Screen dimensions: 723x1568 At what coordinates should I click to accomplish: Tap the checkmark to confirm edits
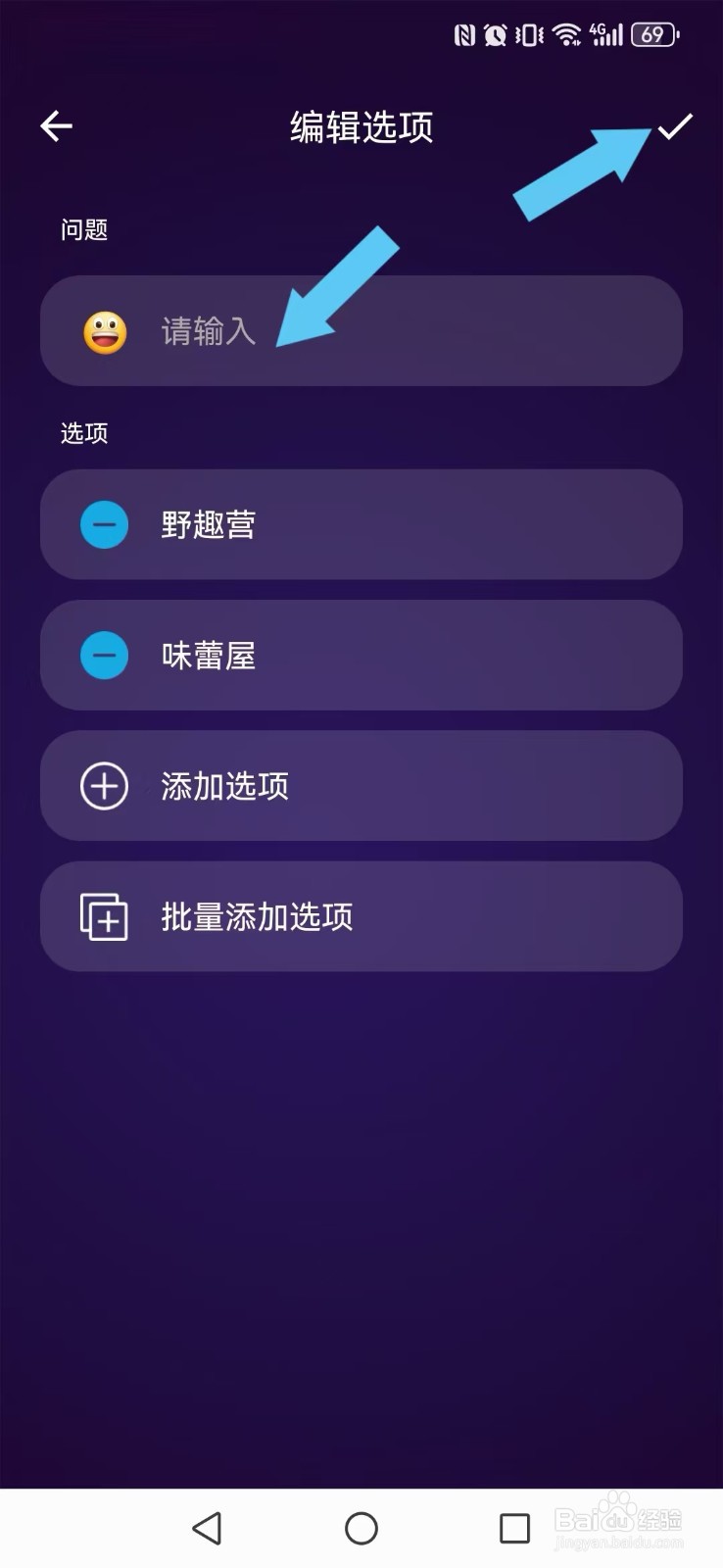coord(674,128)
